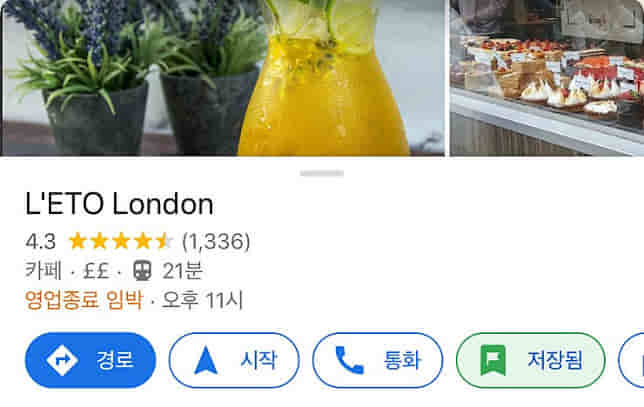Start navigation with the 시작 button
The height and width of the screenshot is (407, 644).
click(x=234, y=360)
